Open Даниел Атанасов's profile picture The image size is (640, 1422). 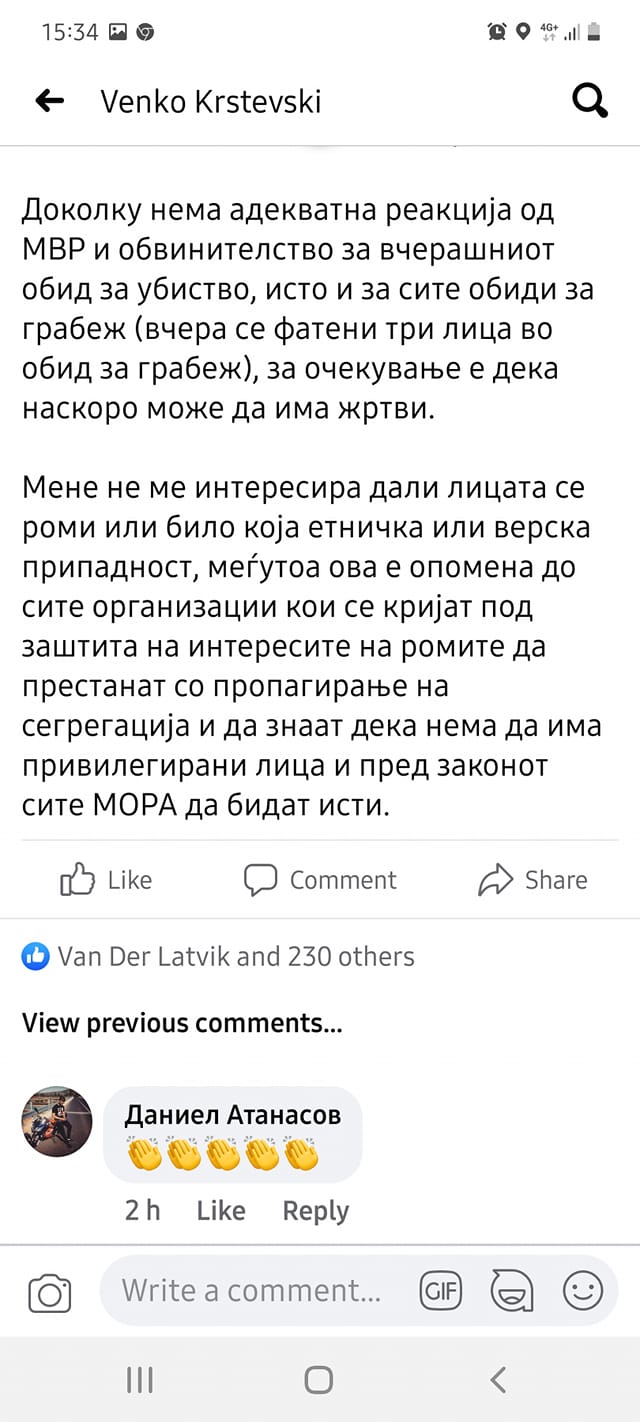(x=57, y=1121)
